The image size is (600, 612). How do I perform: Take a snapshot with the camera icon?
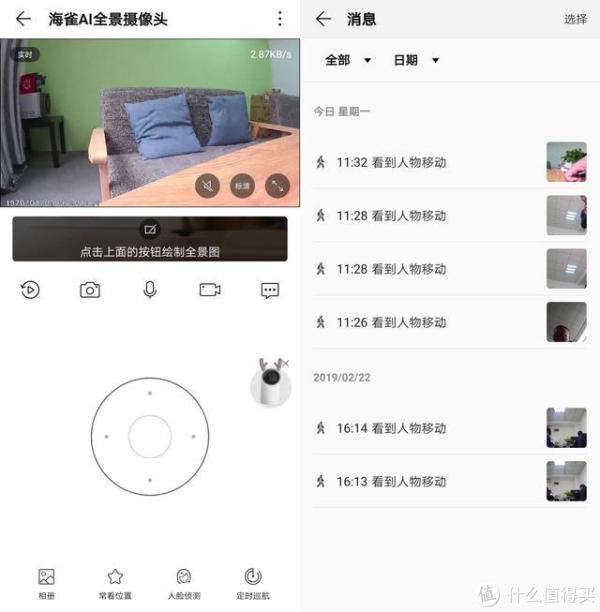pos(90,290)
